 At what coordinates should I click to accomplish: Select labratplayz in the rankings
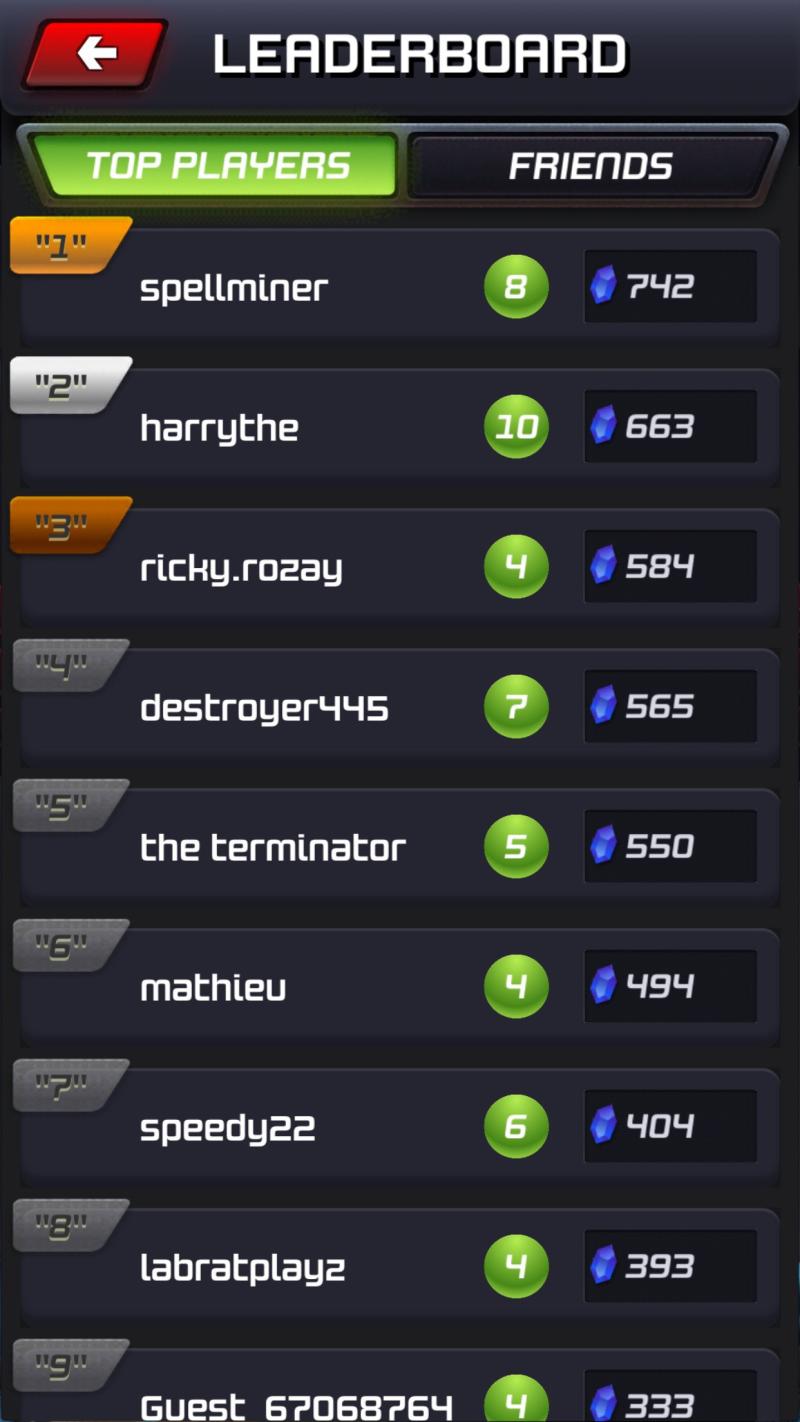pyautogui.click(x=400, y=1268)
